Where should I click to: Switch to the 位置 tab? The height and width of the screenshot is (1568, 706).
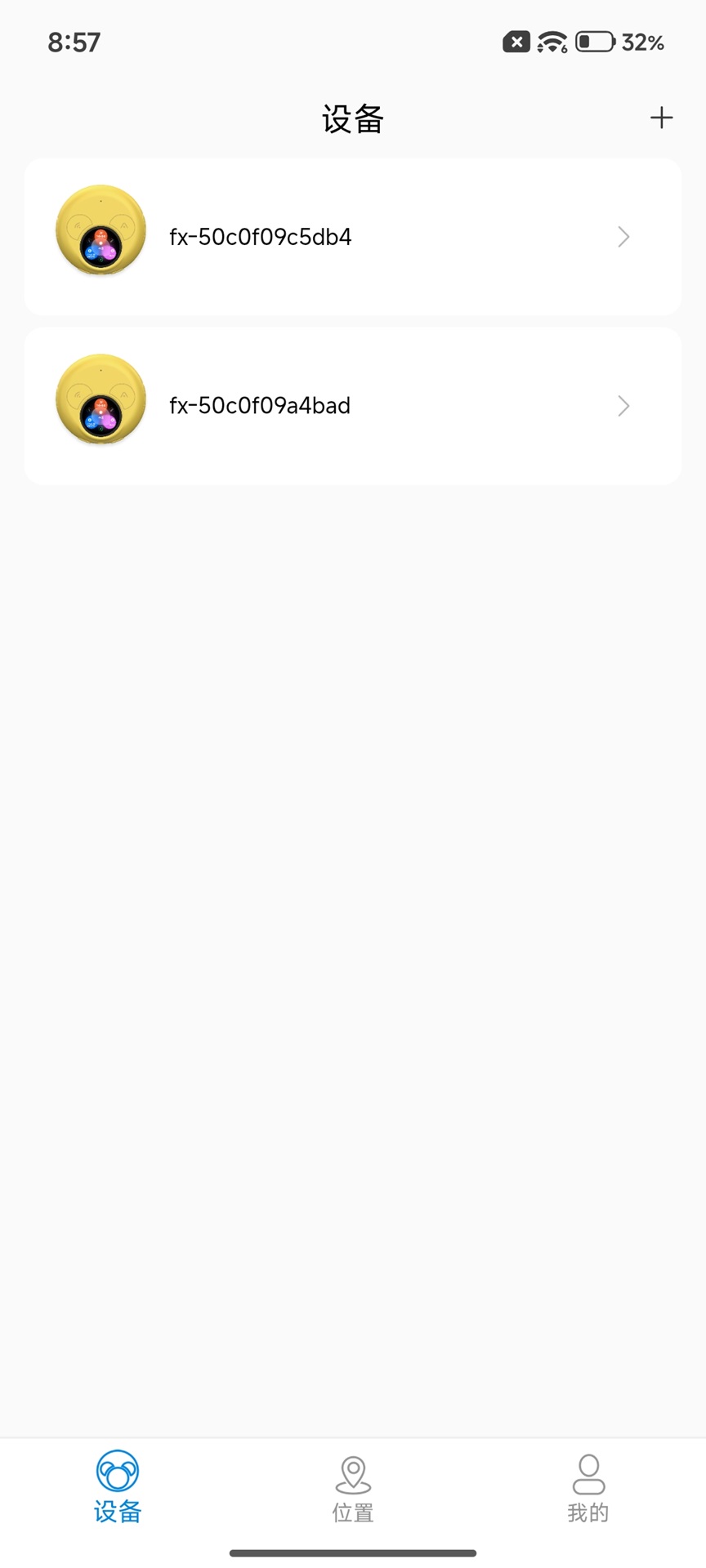point(353,1490)
